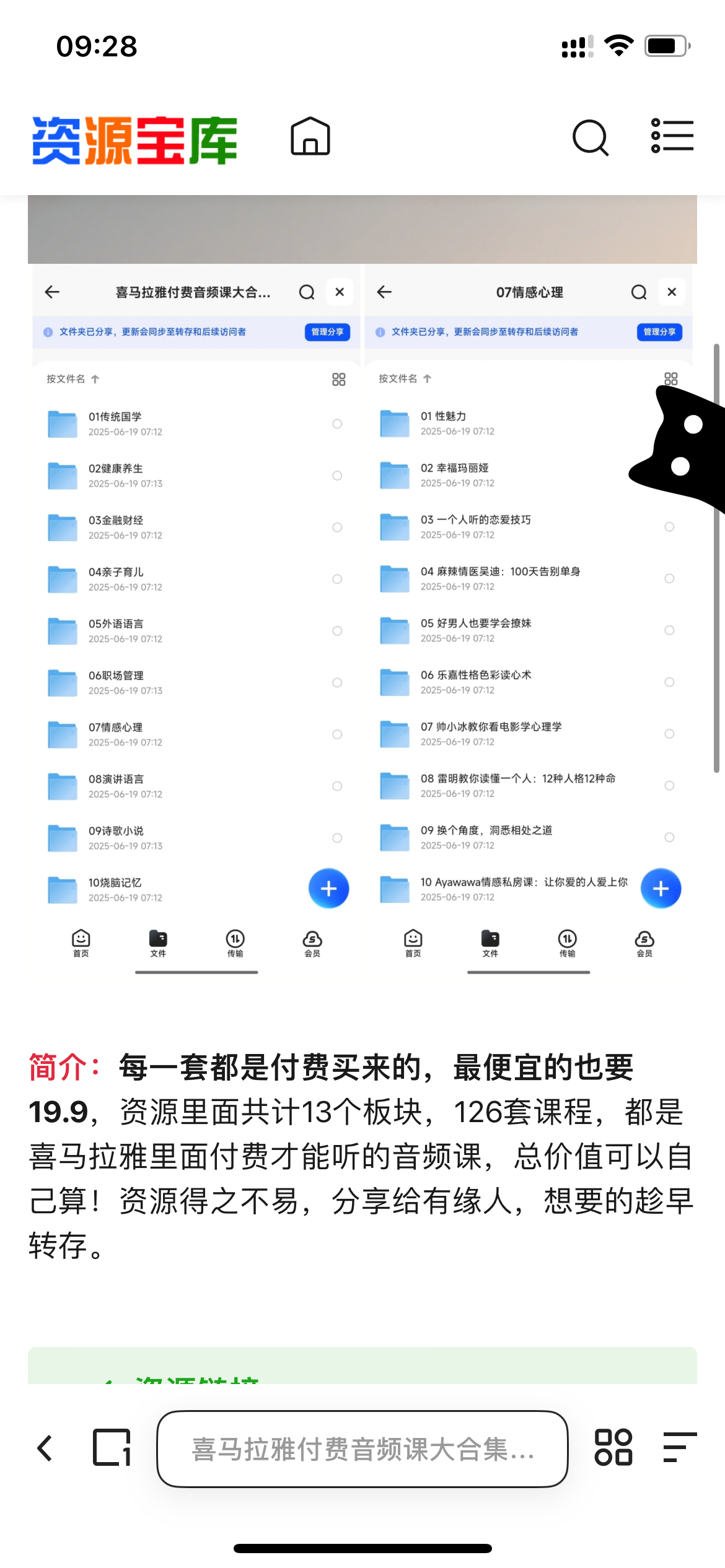Tap the browser address bar
This screenshot has height=1568, width=725.
click(362, 1449)
